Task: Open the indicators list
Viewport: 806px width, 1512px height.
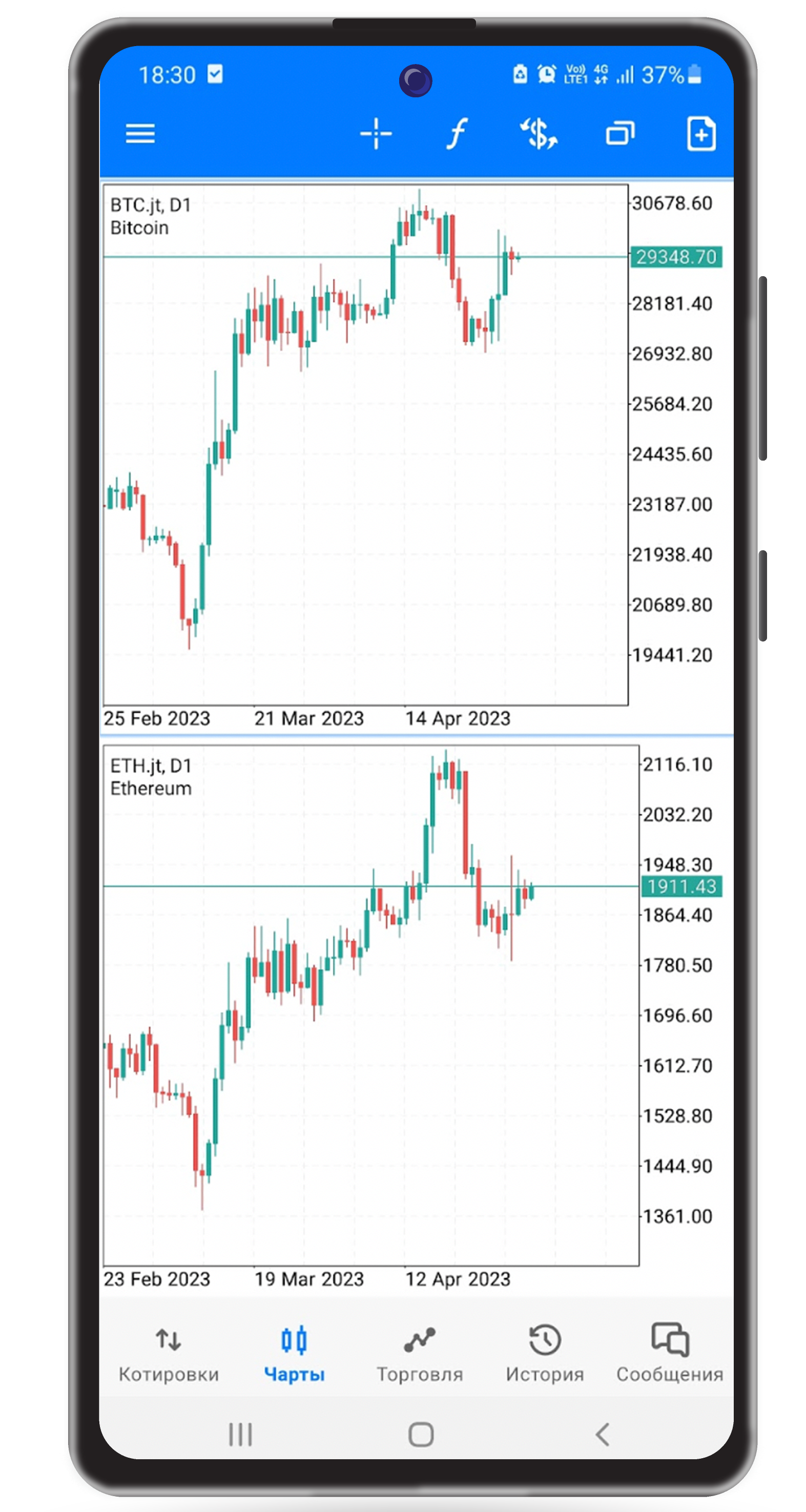Action: coord(457,134)
